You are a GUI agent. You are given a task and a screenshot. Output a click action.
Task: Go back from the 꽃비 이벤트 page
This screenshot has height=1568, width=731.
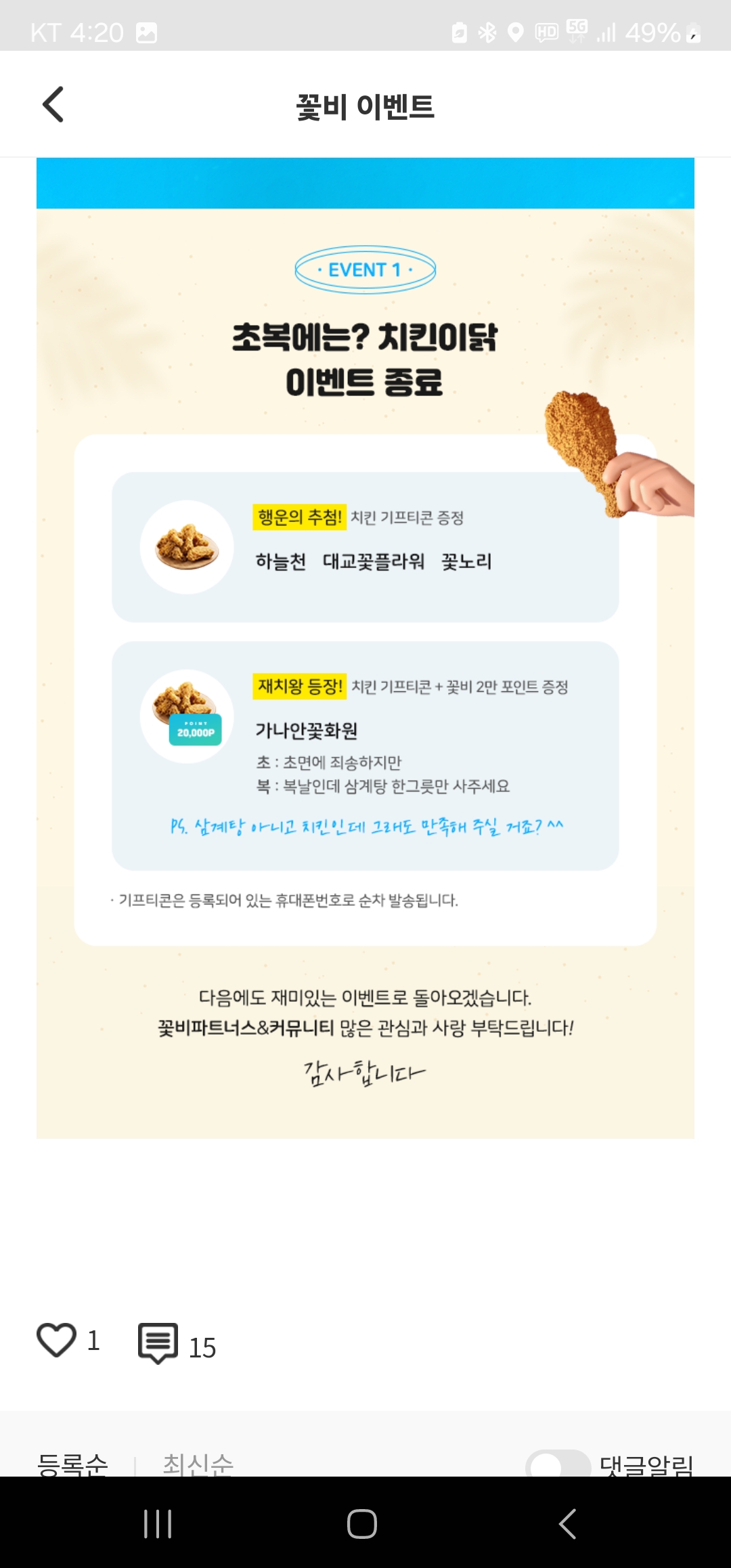tap(53, 105)
